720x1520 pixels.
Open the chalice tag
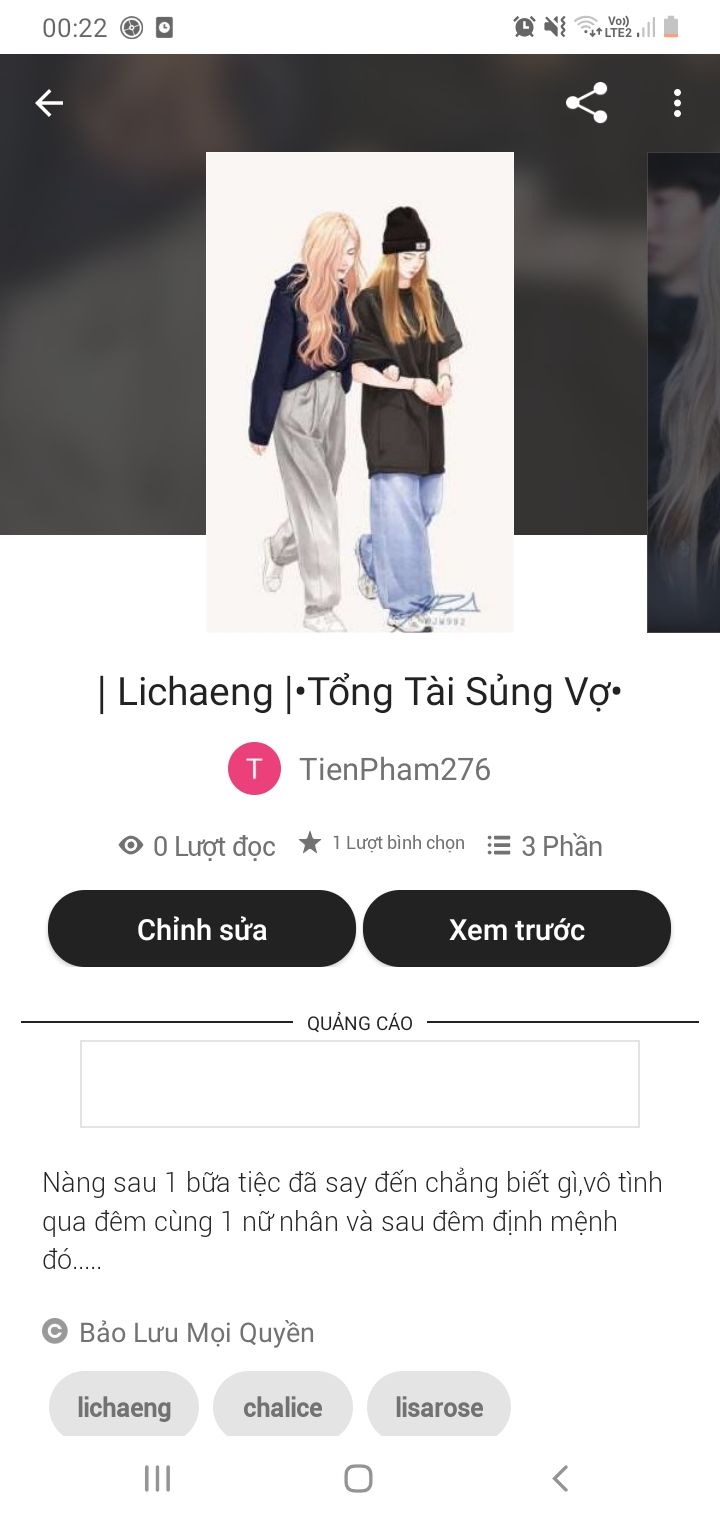pyautogui.click(x=283, y=1407)
